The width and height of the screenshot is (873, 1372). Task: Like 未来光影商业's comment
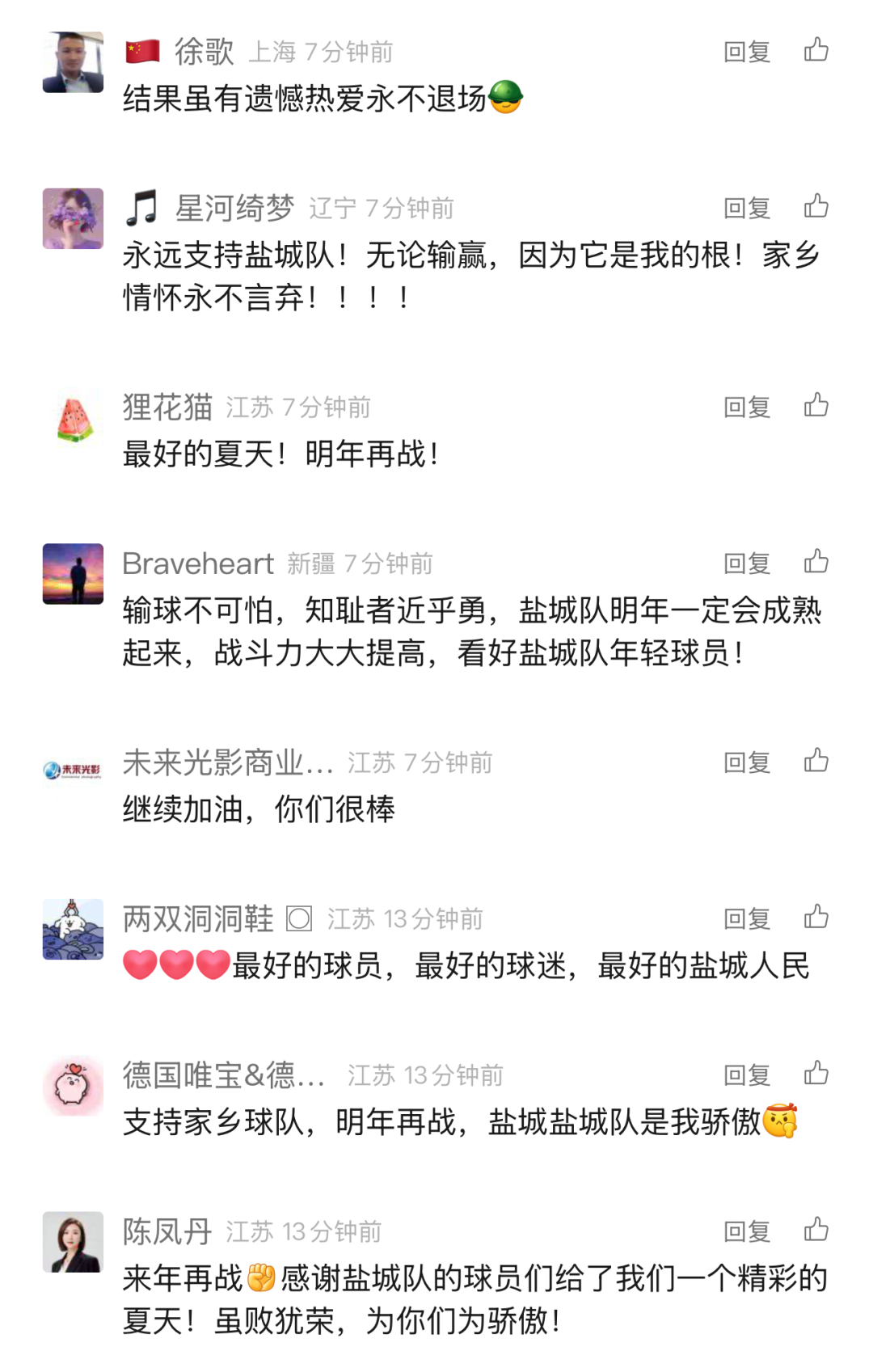coord(816,761)
